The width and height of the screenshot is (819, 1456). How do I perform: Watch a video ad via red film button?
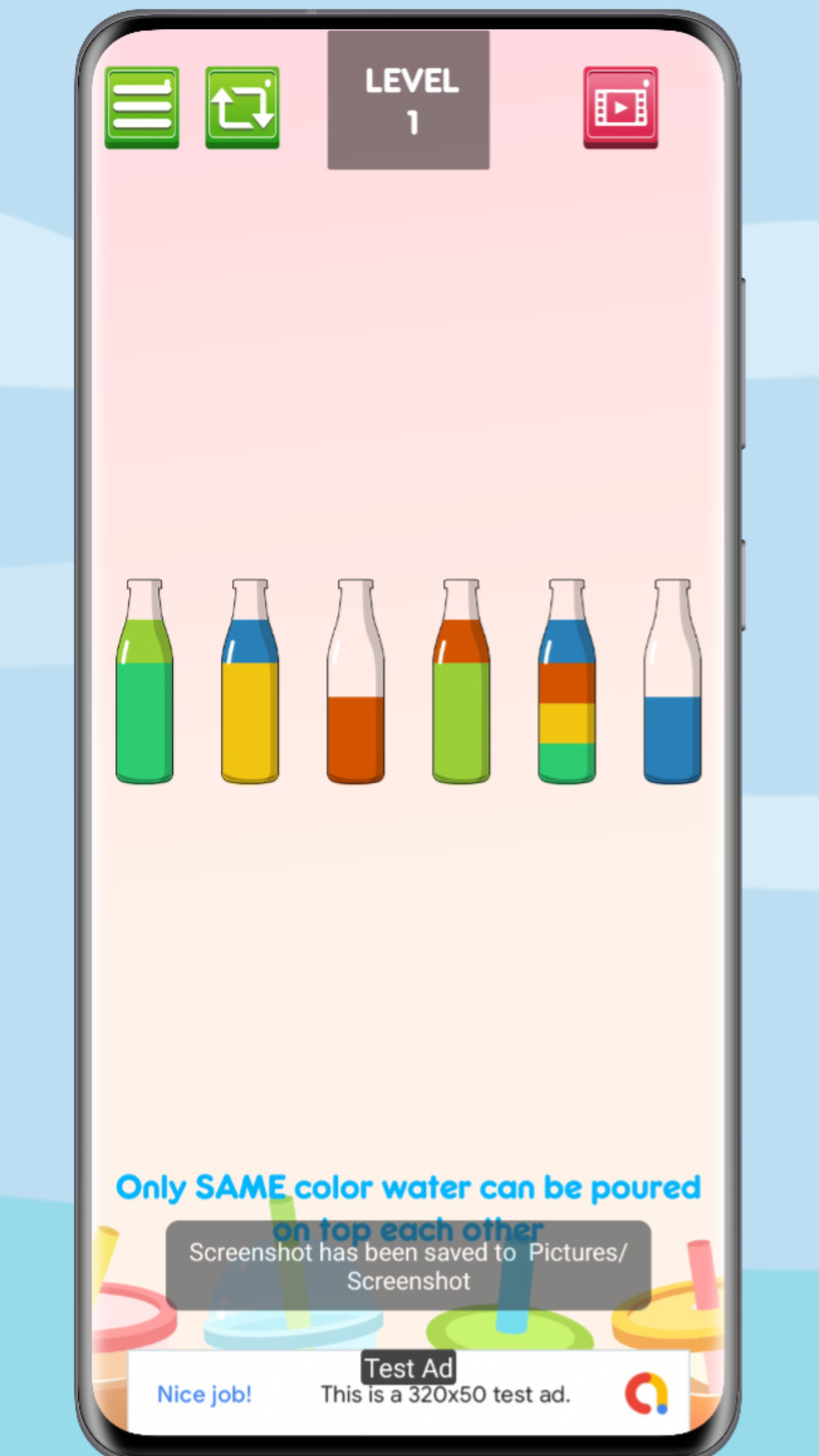[x=620, y=107]
